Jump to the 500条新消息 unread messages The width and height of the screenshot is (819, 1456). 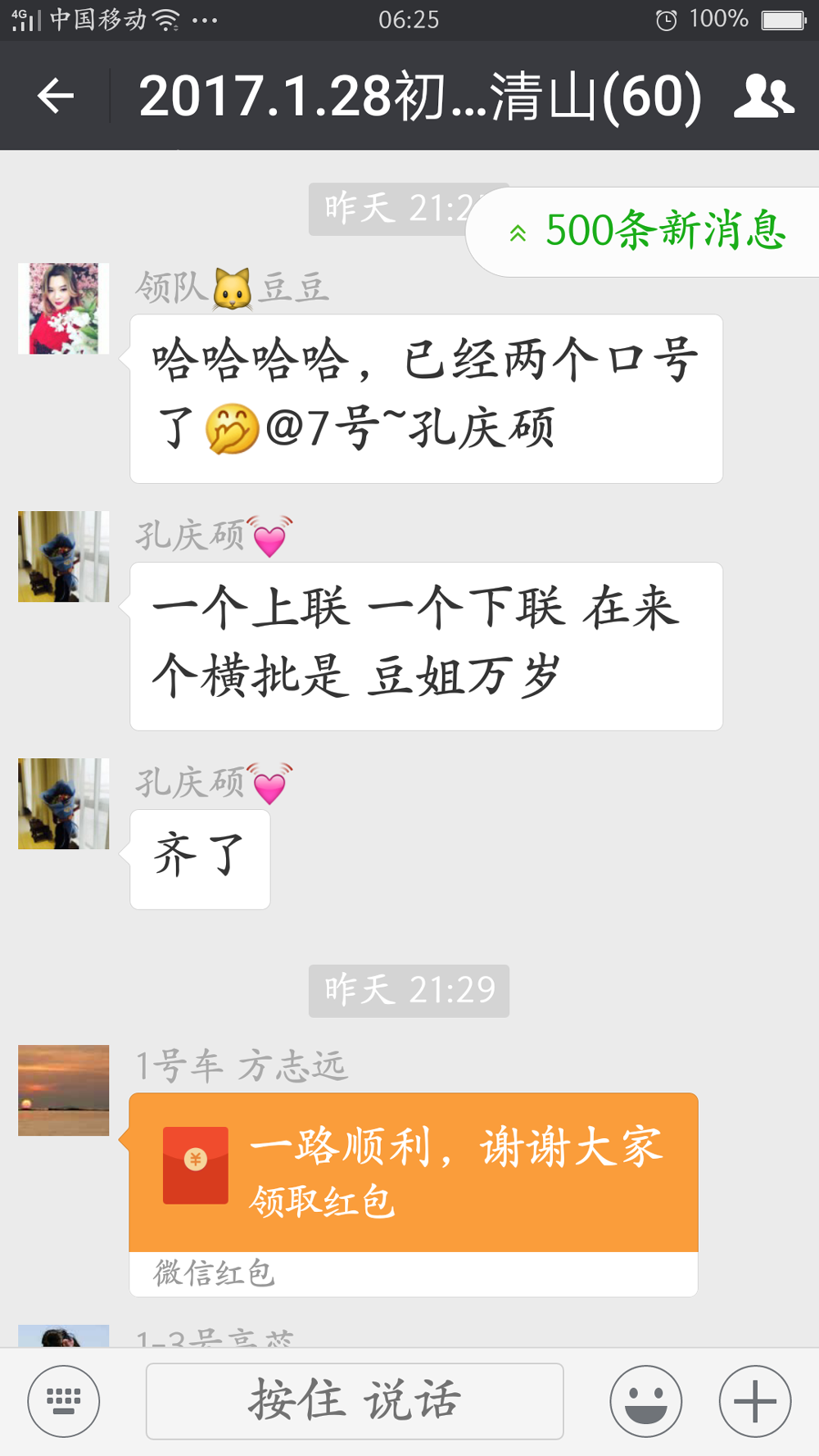(647, 231)
